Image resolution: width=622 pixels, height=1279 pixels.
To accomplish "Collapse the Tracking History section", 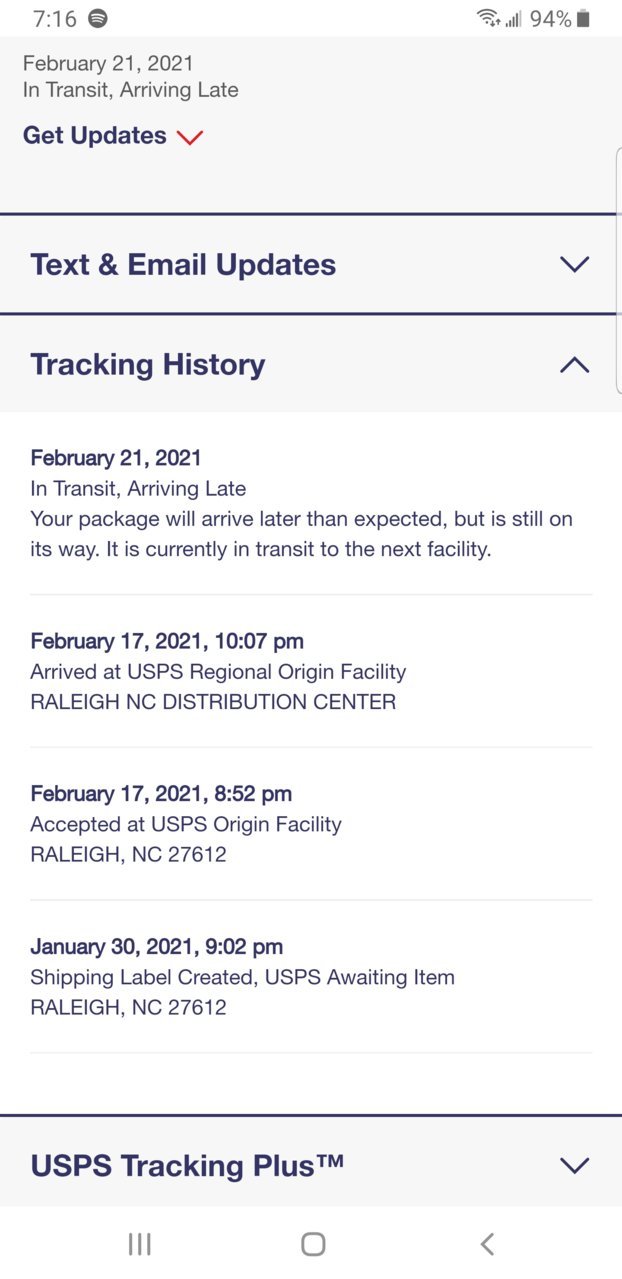I will pyautogui.click(x=310, y=364).
